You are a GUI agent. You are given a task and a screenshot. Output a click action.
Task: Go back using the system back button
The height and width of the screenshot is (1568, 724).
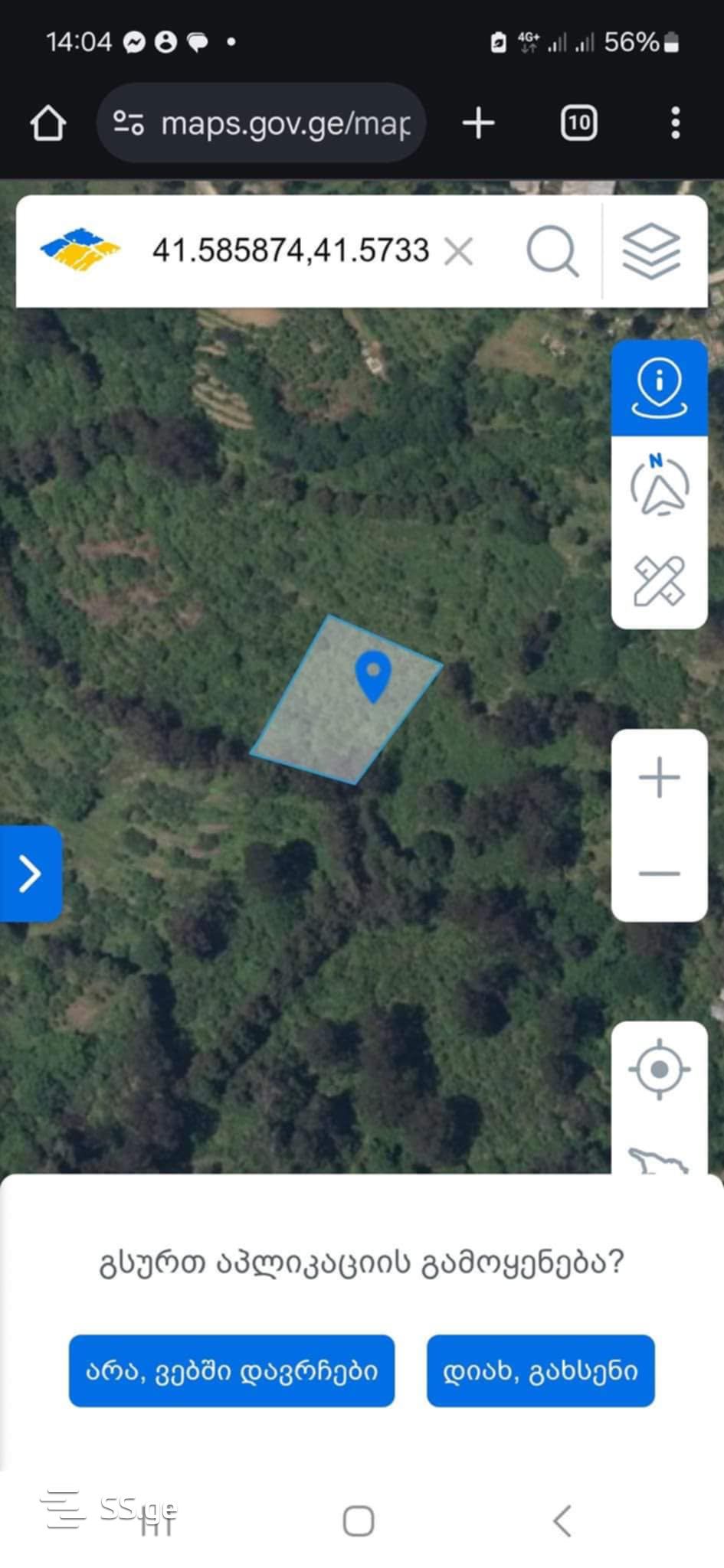pos(562,1521)
